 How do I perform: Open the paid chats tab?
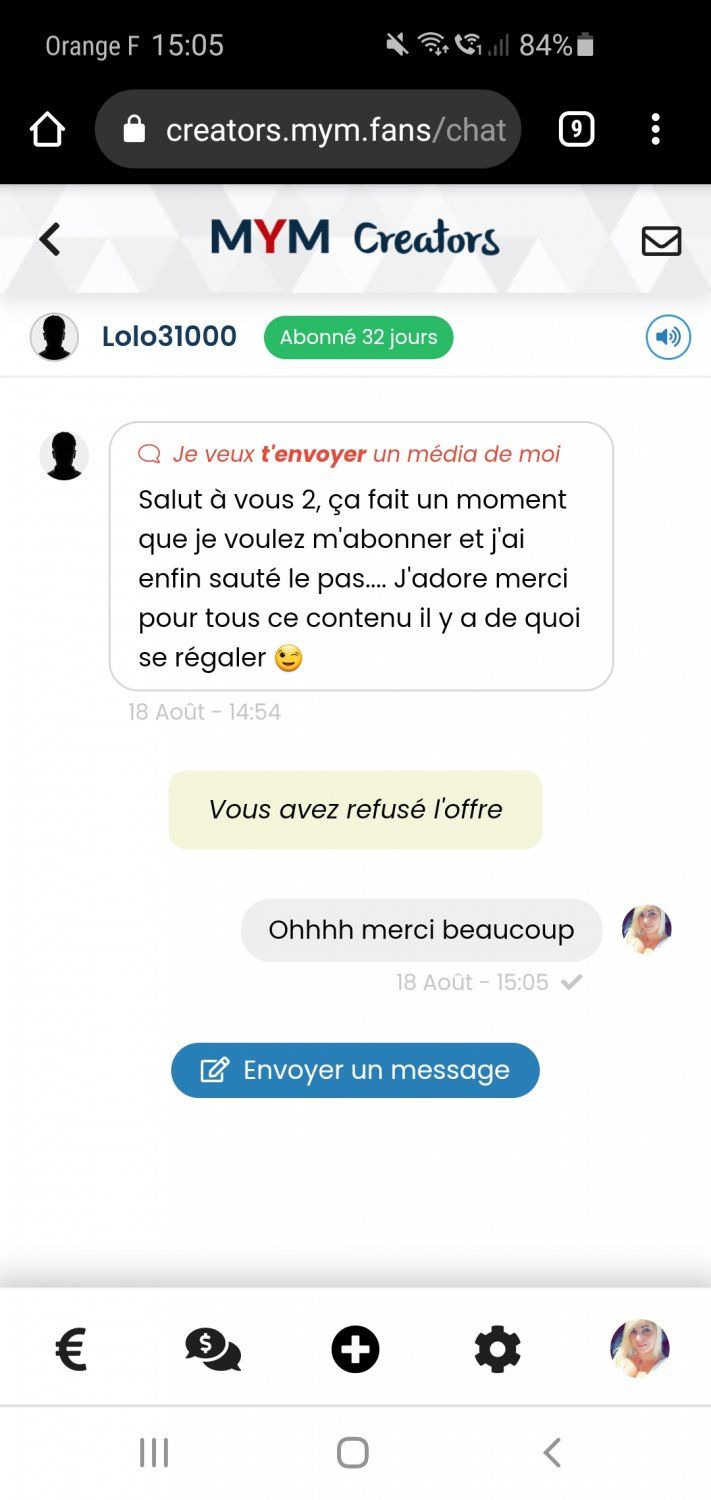pyautogui.click(x=213, y=1350)
